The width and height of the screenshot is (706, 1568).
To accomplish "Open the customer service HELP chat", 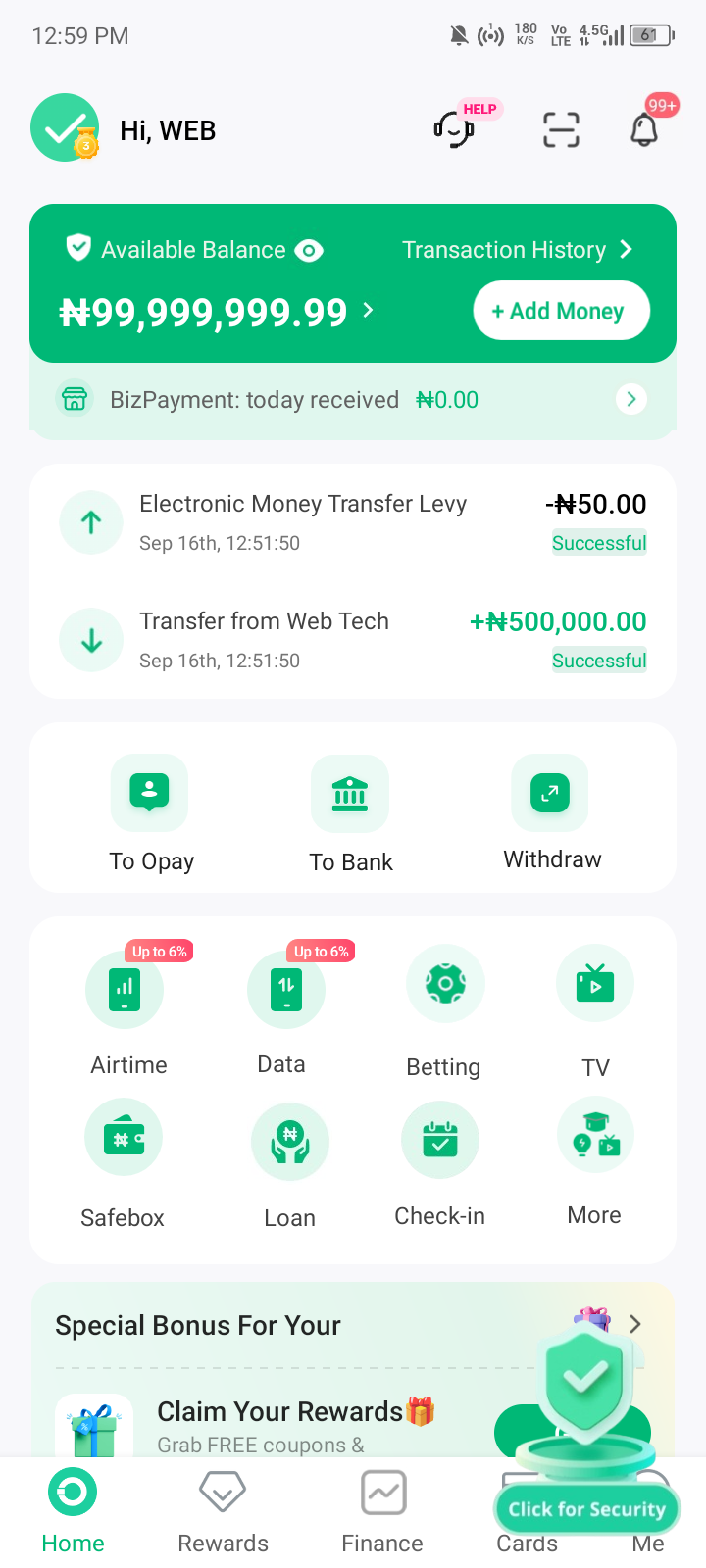I will 454,128.
